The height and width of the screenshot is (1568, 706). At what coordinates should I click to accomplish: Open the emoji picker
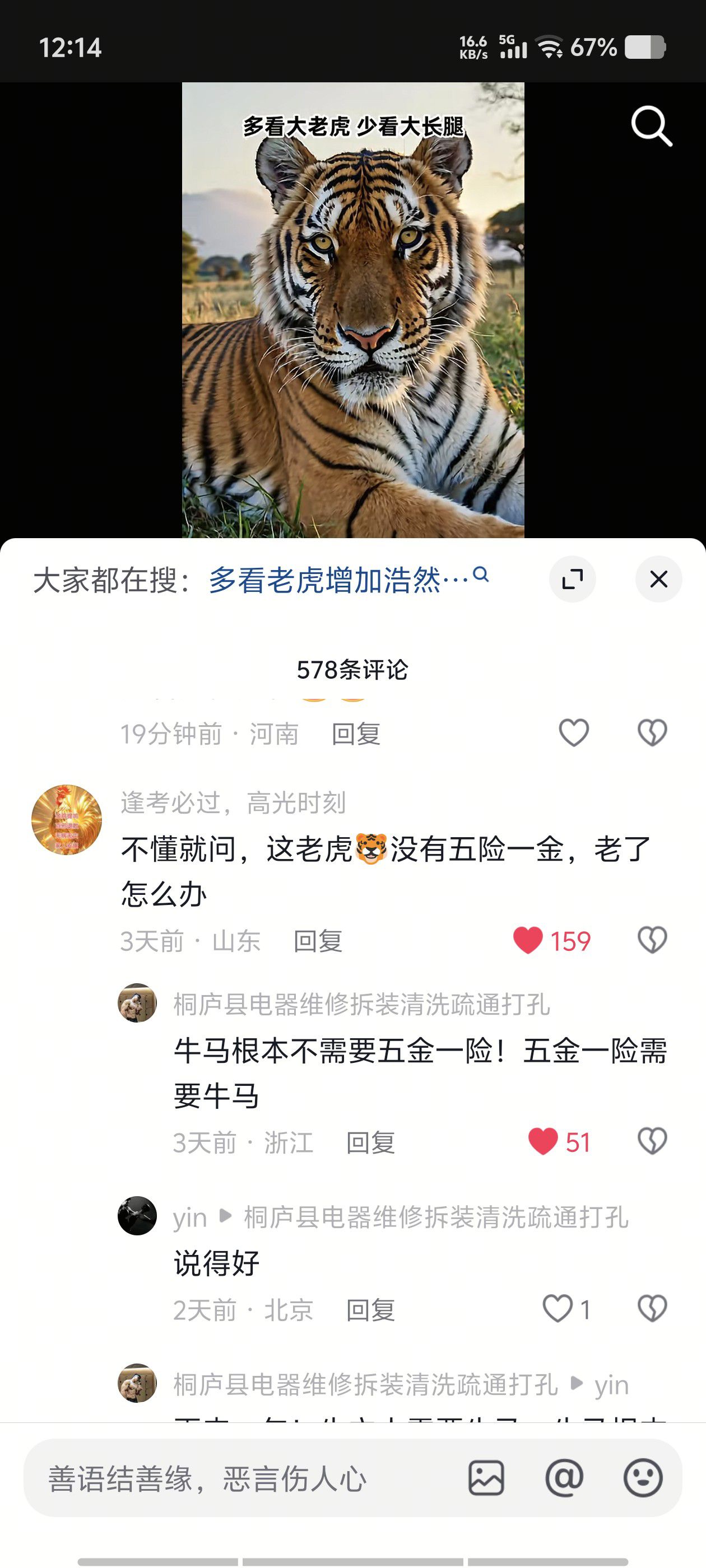point(643,1478)
